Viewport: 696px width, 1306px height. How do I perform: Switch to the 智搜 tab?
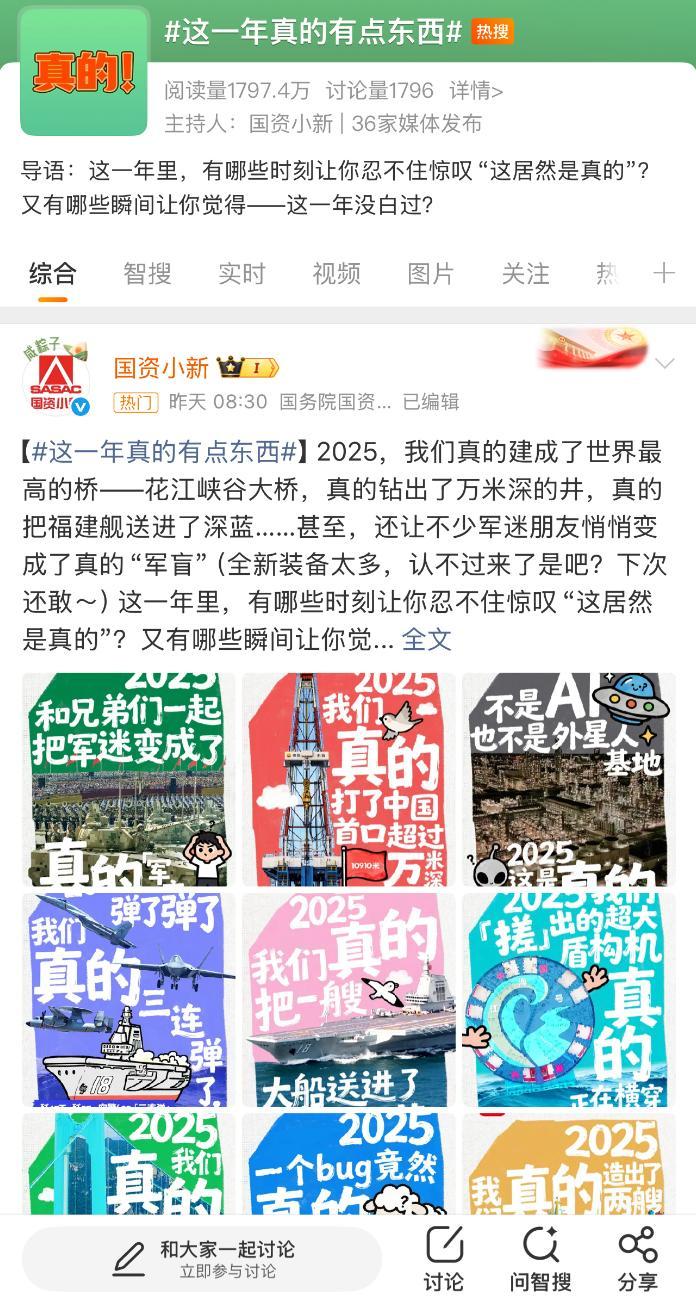point(147,273)
